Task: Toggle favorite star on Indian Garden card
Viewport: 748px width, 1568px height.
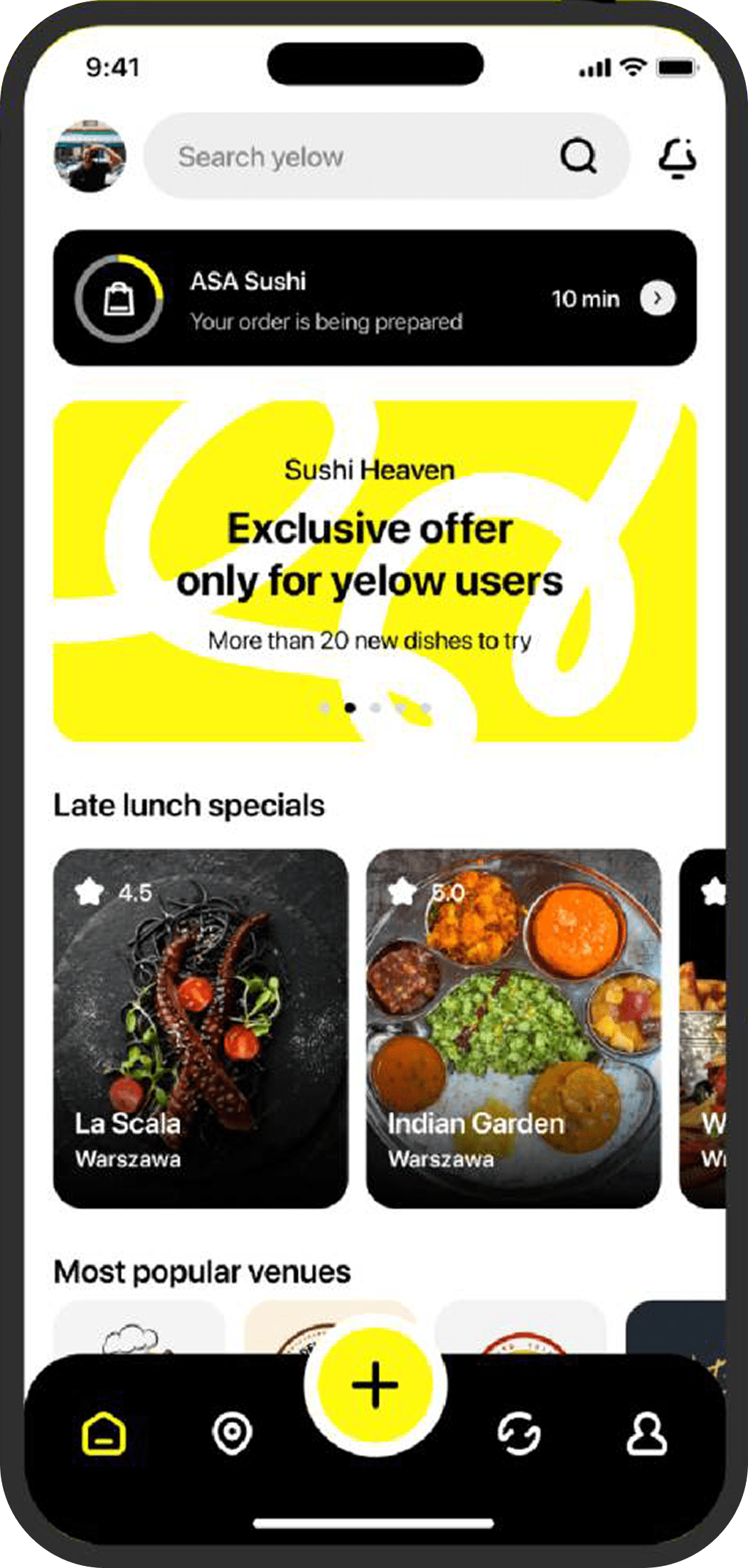Action: click(403, 891)
